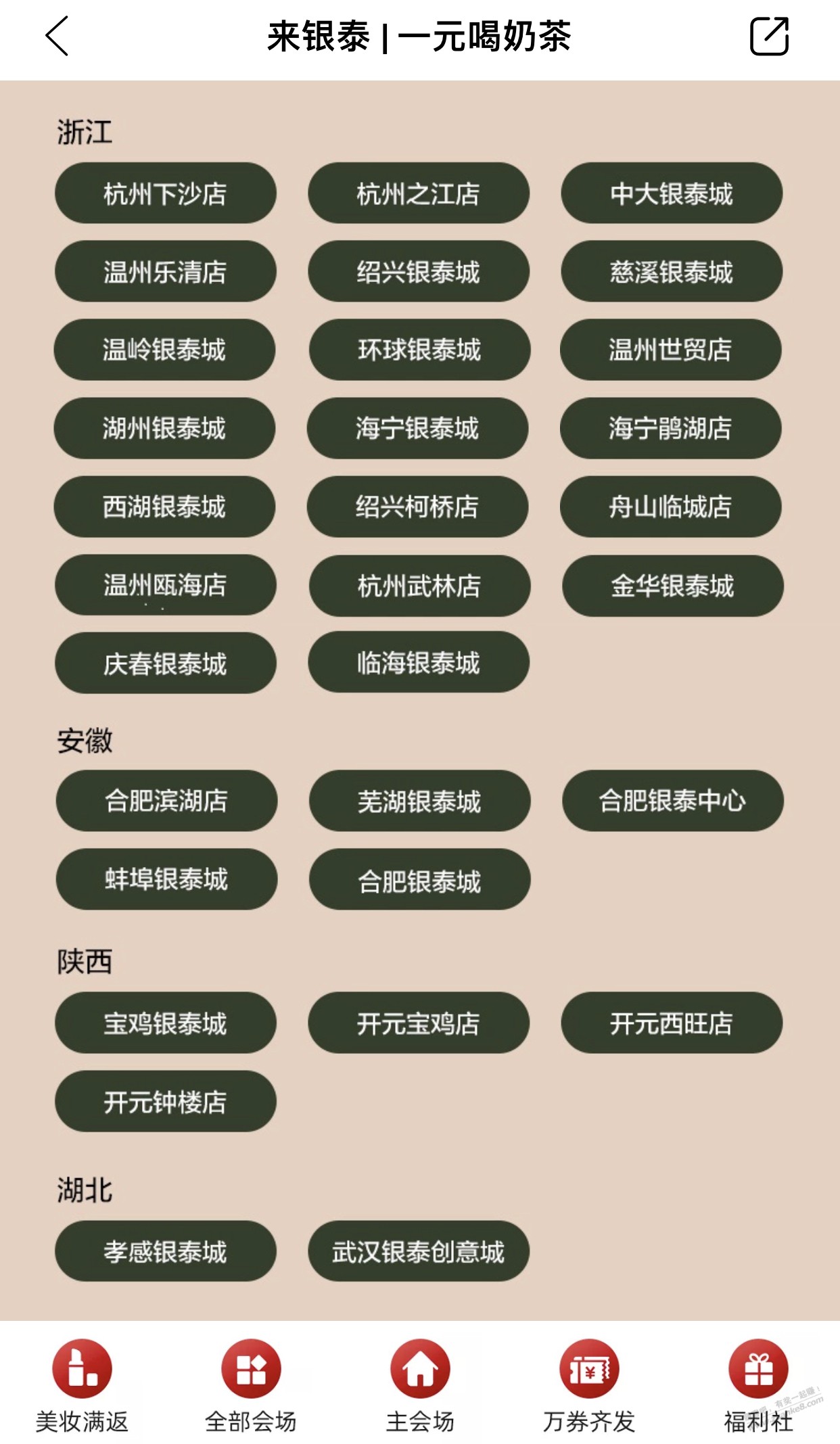
Task: Select 开元钟楼店 in Shaanxi
Action: [x=166, y=1101]
